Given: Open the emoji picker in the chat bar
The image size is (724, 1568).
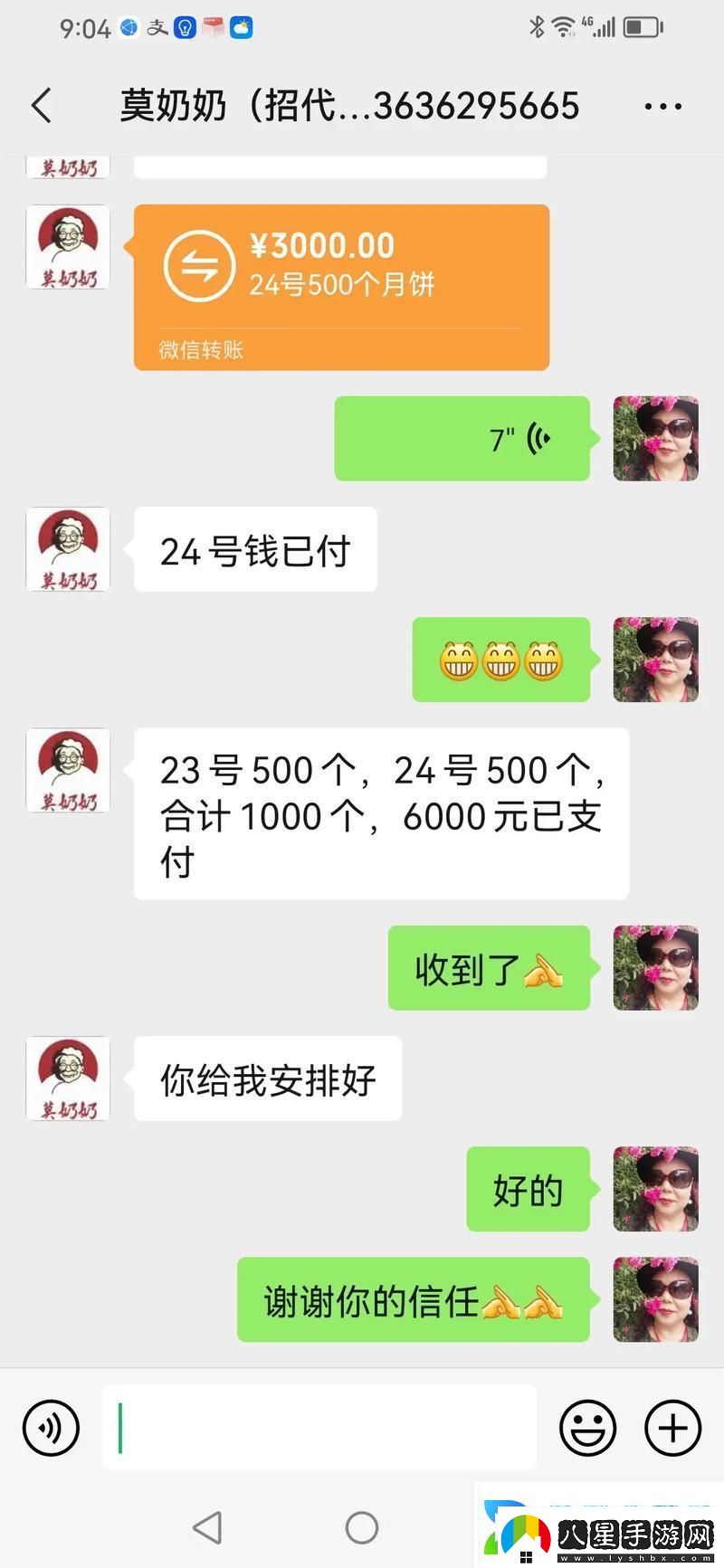Looking at the screenshot, I should (x=586, y=1428).
